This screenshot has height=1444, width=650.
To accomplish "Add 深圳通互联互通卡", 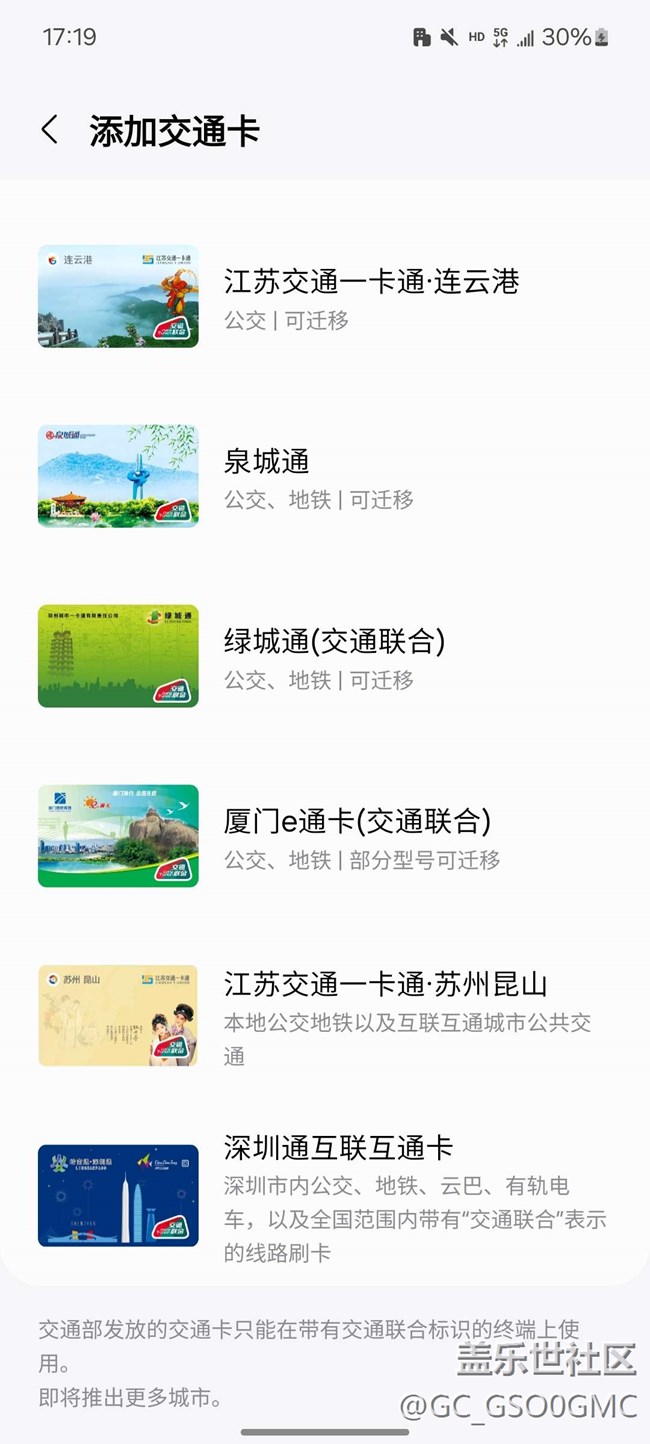I will (325, 1196).
